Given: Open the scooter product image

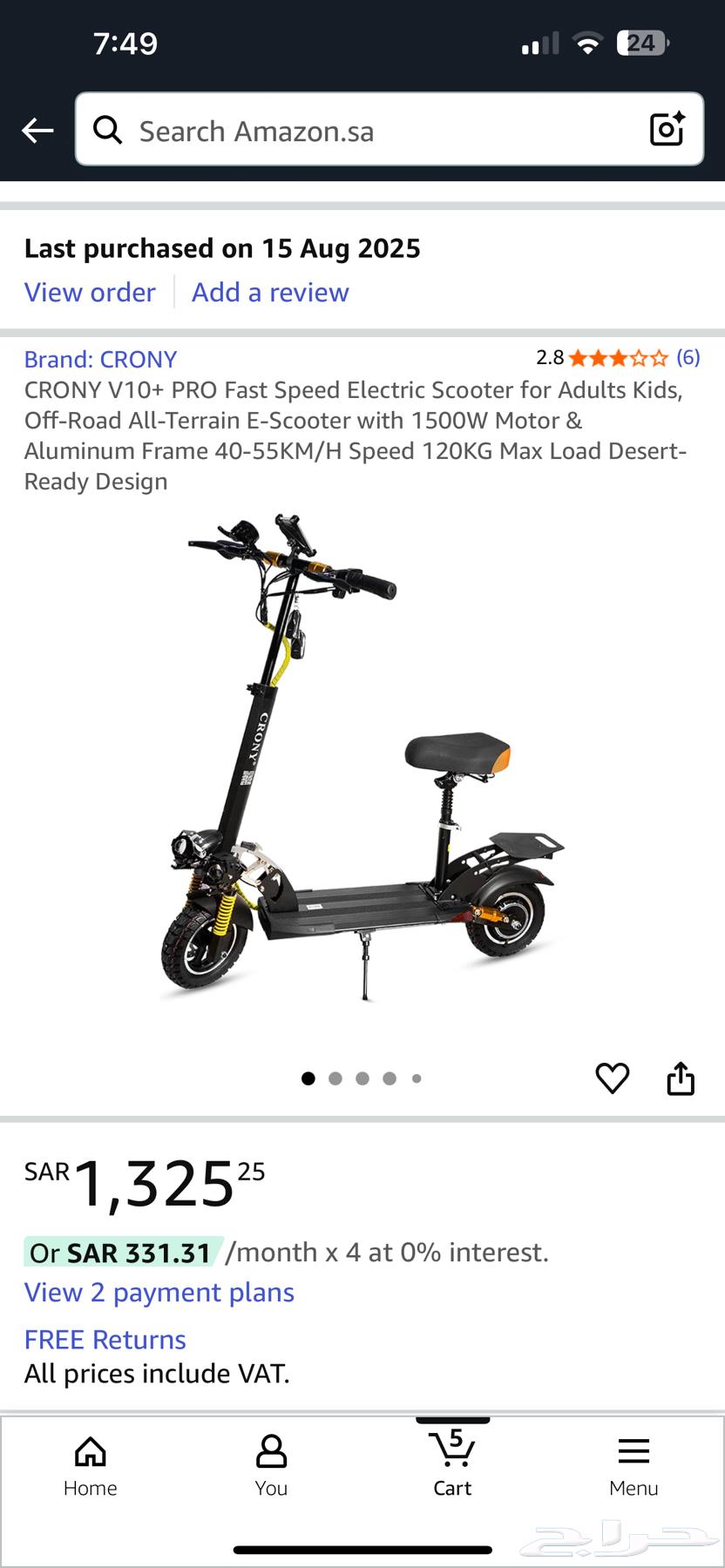Looking at the screenshot, I should [x=362, y=758].
